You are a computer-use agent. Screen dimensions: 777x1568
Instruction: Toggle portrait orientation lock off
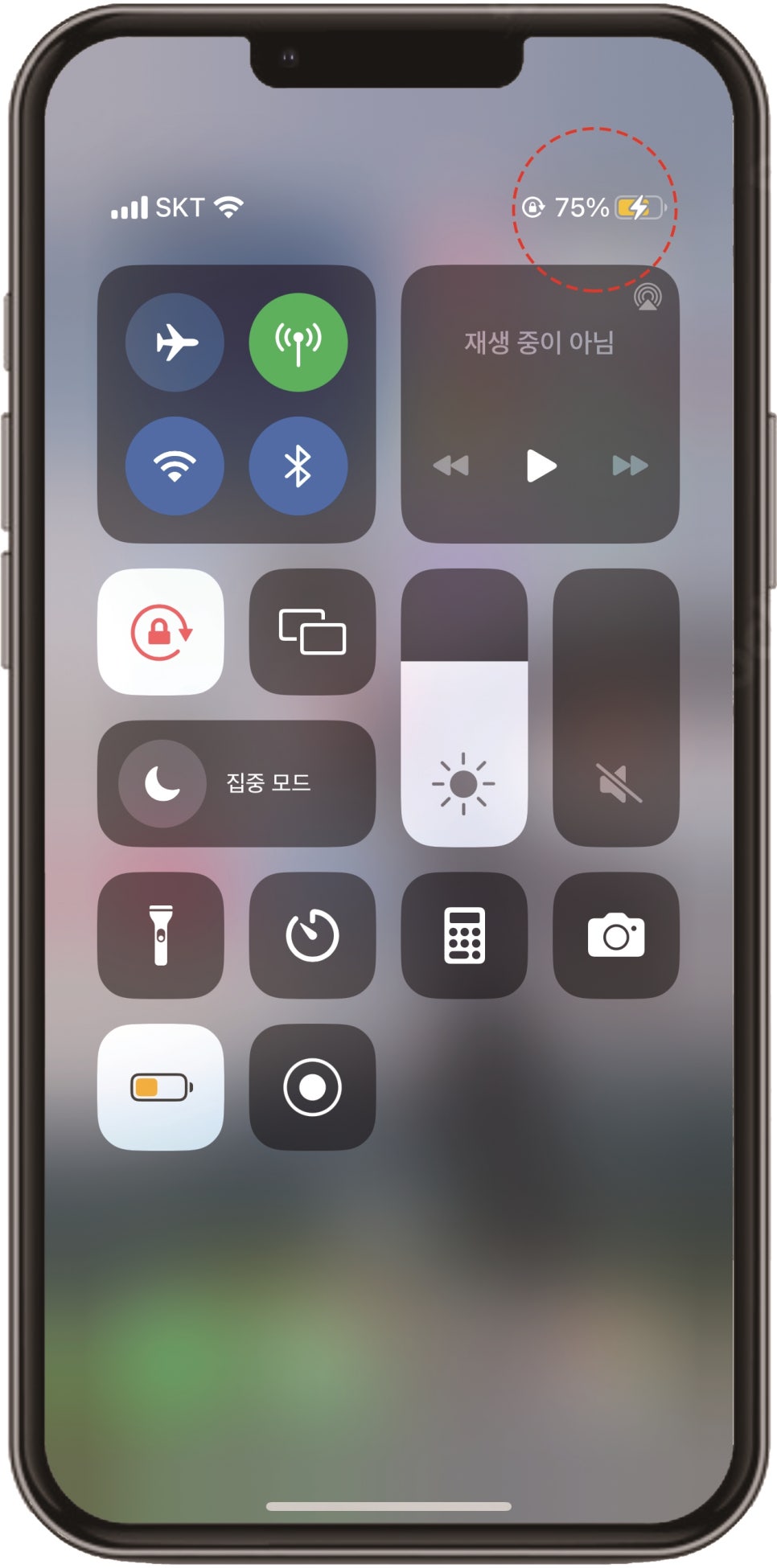(x=161, y=632)
